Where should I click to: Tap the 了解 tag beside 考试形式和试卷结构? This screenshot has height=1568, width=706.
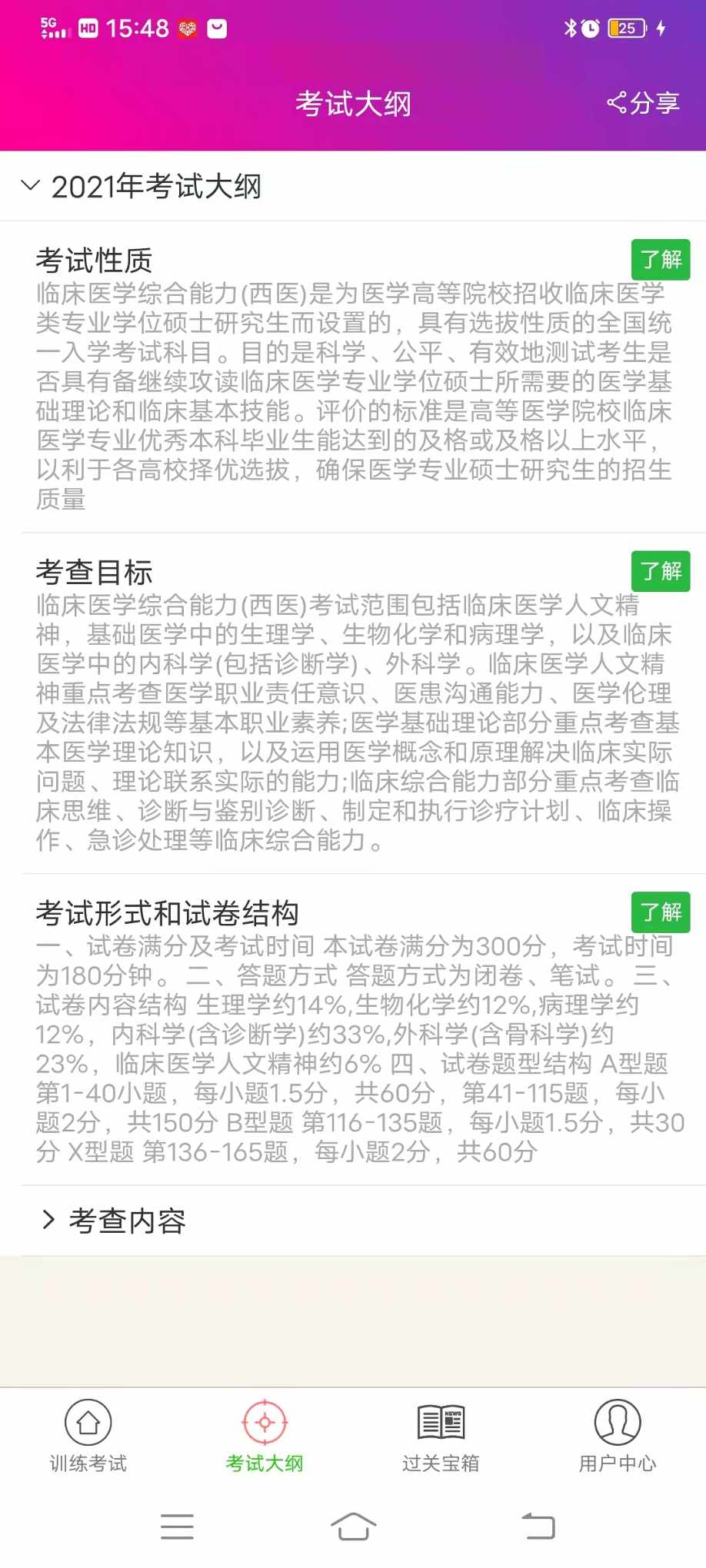point(661,912)
